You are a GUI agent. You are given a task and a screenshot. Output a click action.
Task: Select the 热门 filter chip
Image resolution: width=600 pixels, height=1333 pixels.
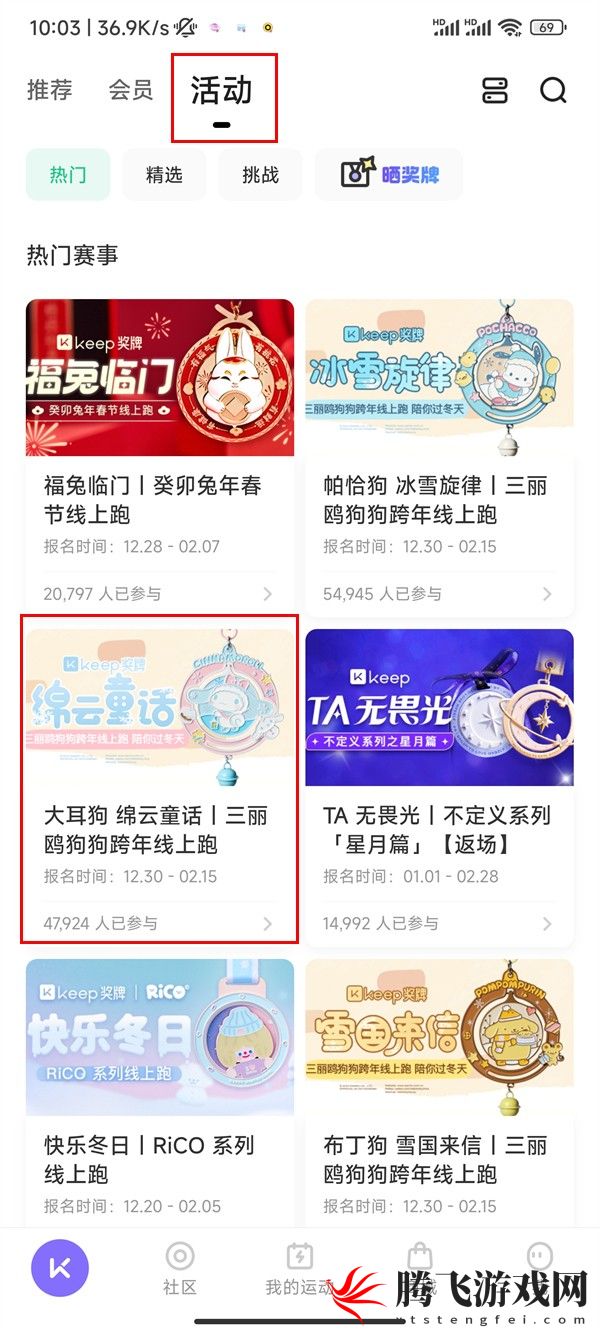pos(68,175)
